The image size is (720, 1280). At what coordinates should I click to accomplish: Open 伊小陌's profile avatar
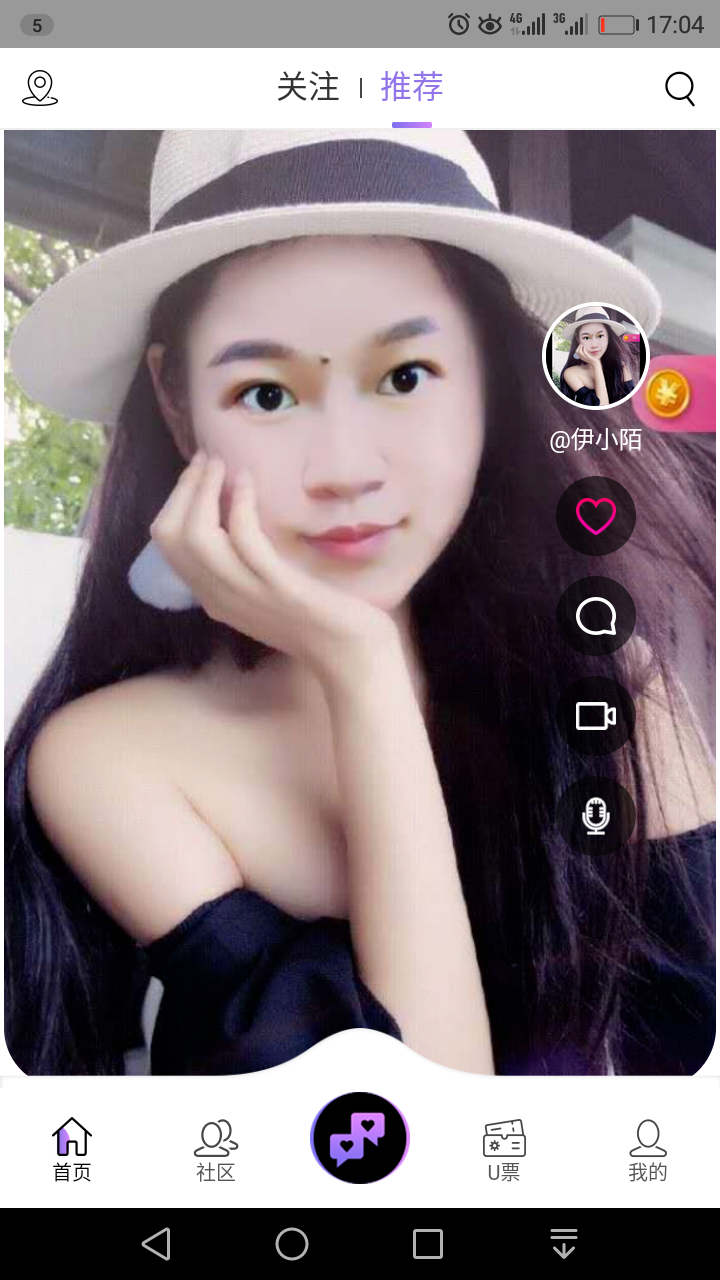pyautogui.click(x=596, y=356)
